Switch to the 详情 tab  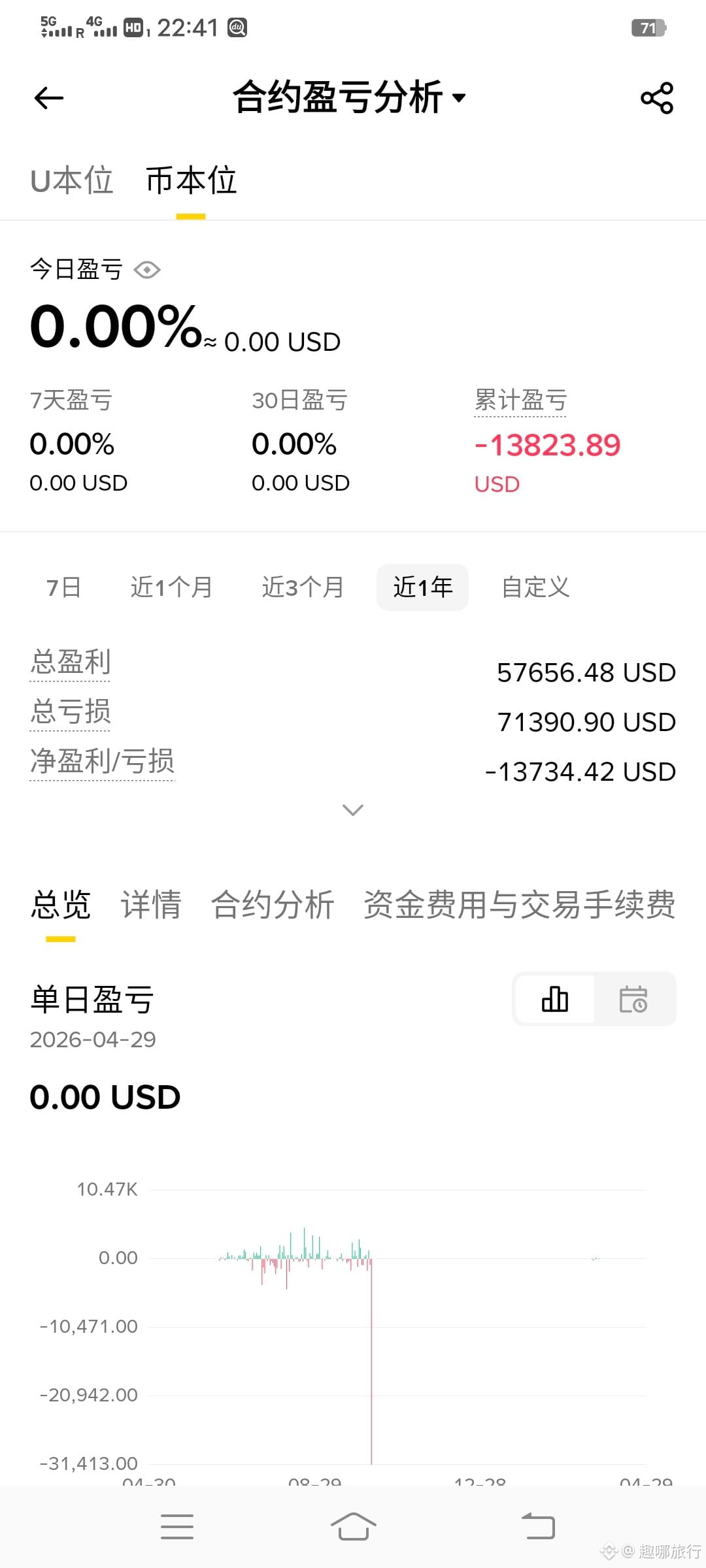tap(151, 905)
